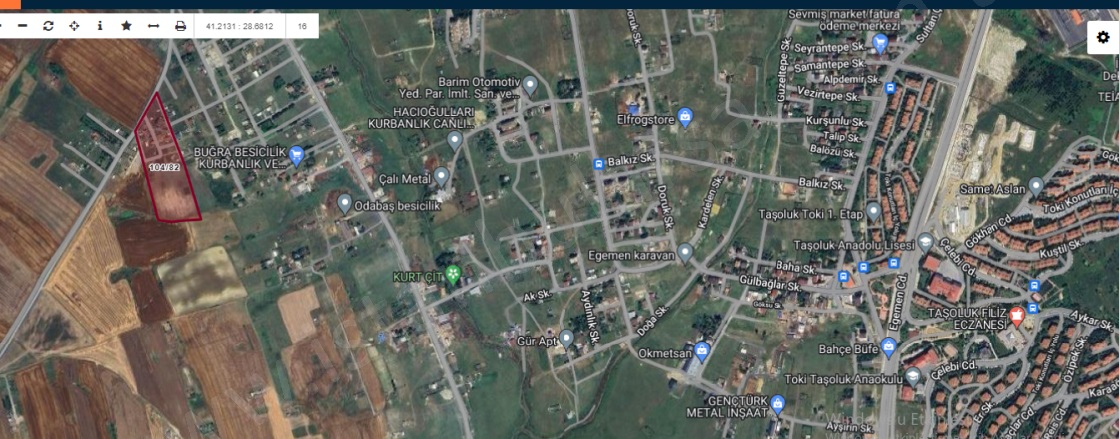Viewport: 1119px width, 439px height.
Task: Open the Okmetsan shop marker
Action: click(x=702, y=350)
